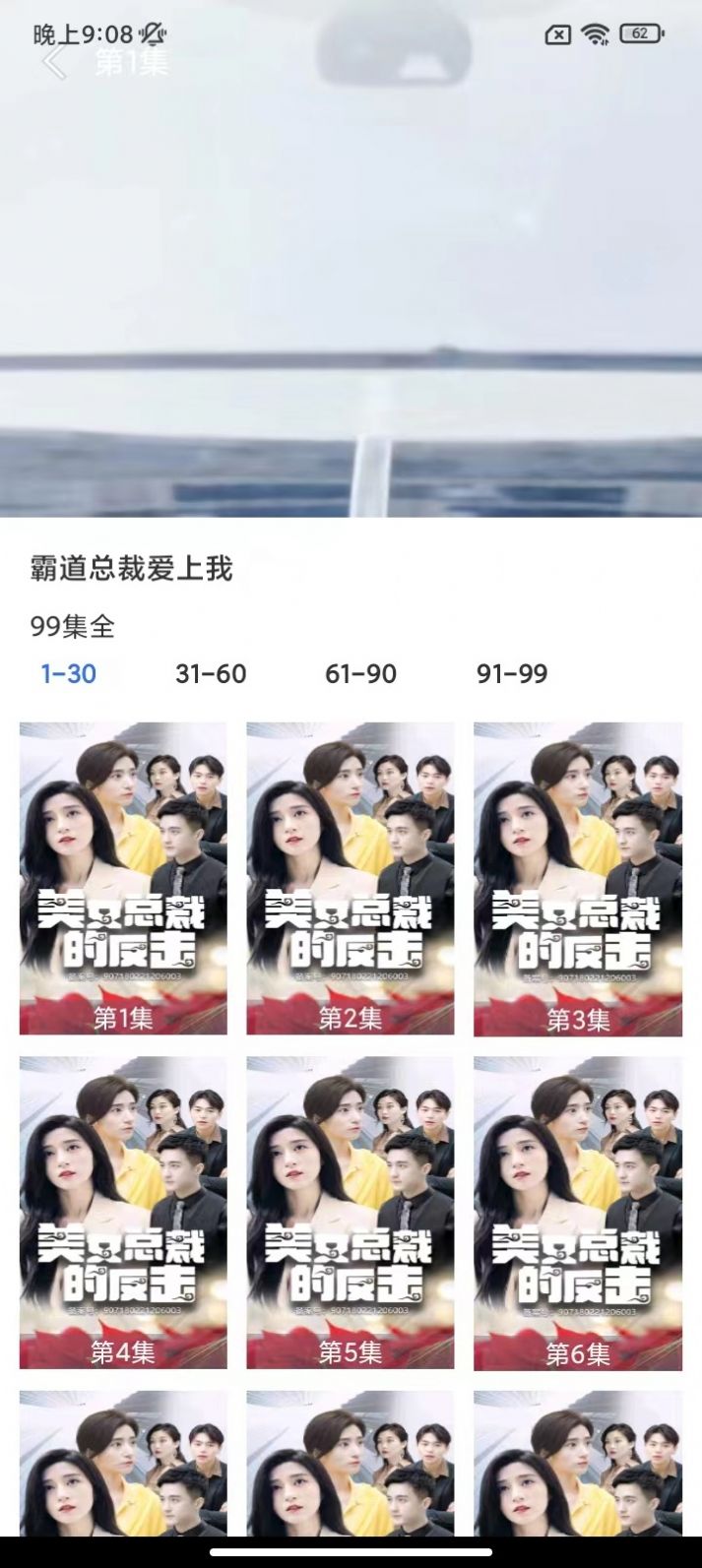This screenshot has height=1568, width=702.
Task: Select the 1-30 episode range tab
Action: 68,674
